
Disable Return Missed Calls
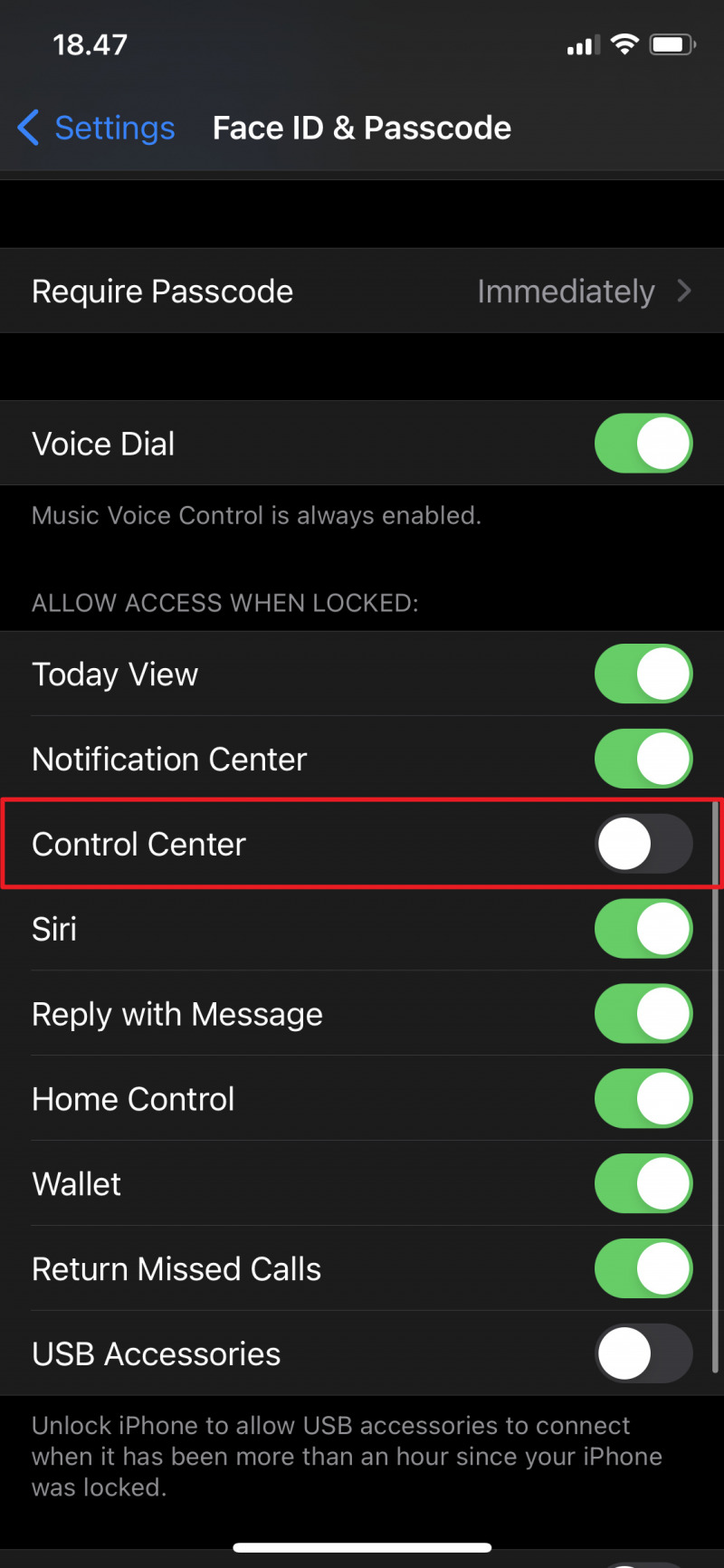pos(643,1269)
